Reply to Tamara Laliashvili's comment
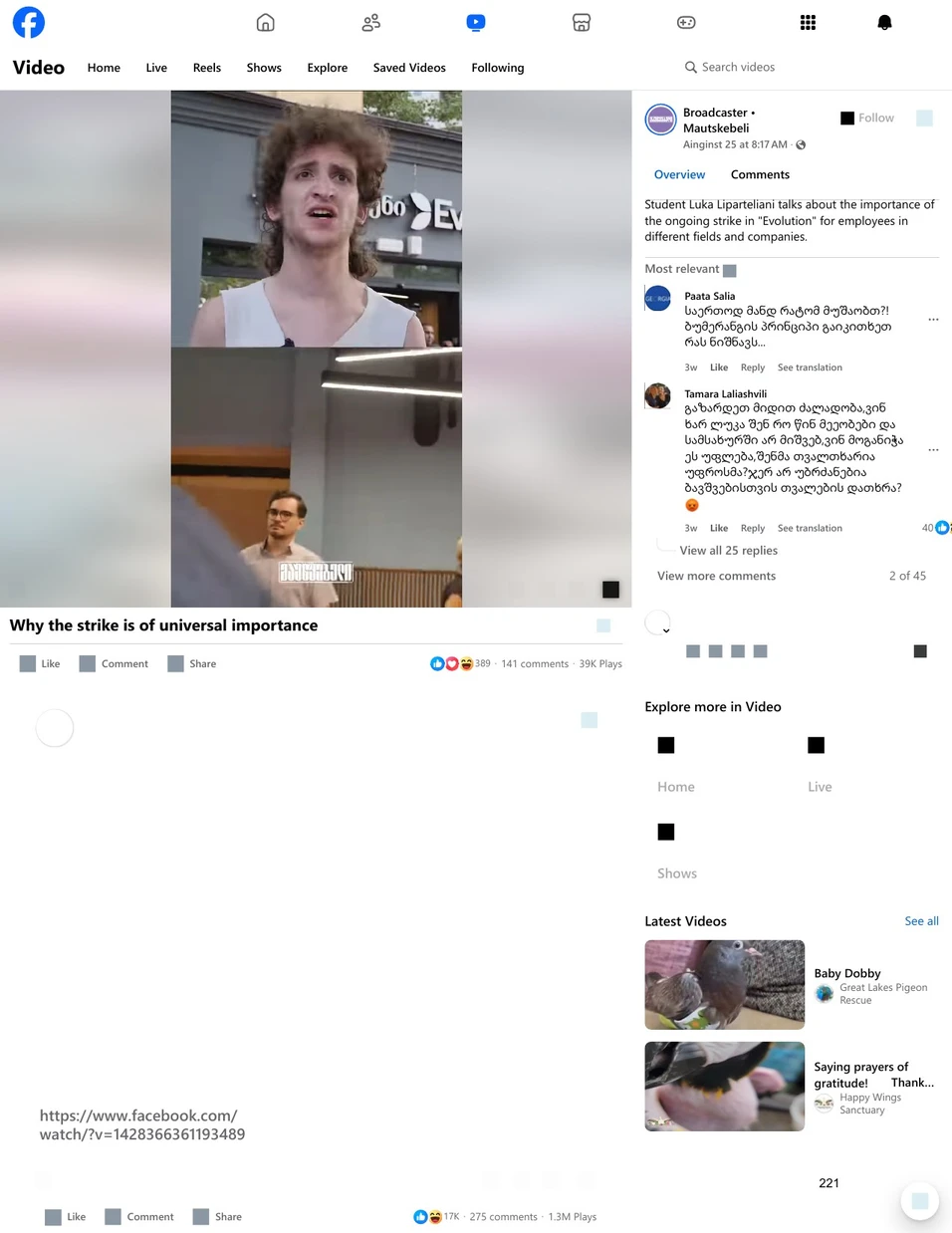952x1233 pixels. coord(753,528)
